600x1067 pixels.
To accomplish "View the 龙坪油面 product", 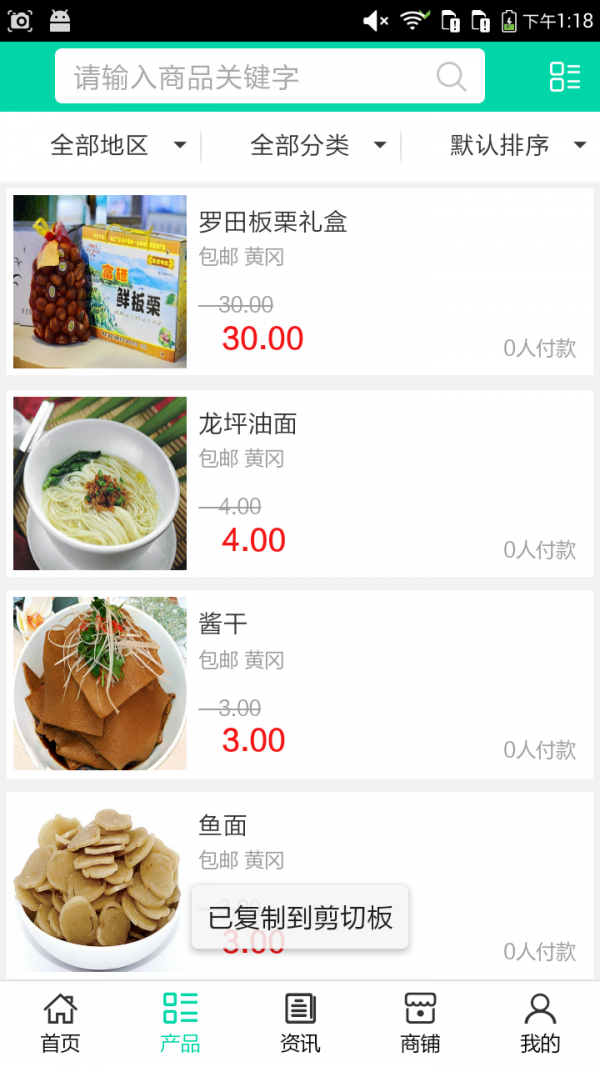I will [300, 483].
